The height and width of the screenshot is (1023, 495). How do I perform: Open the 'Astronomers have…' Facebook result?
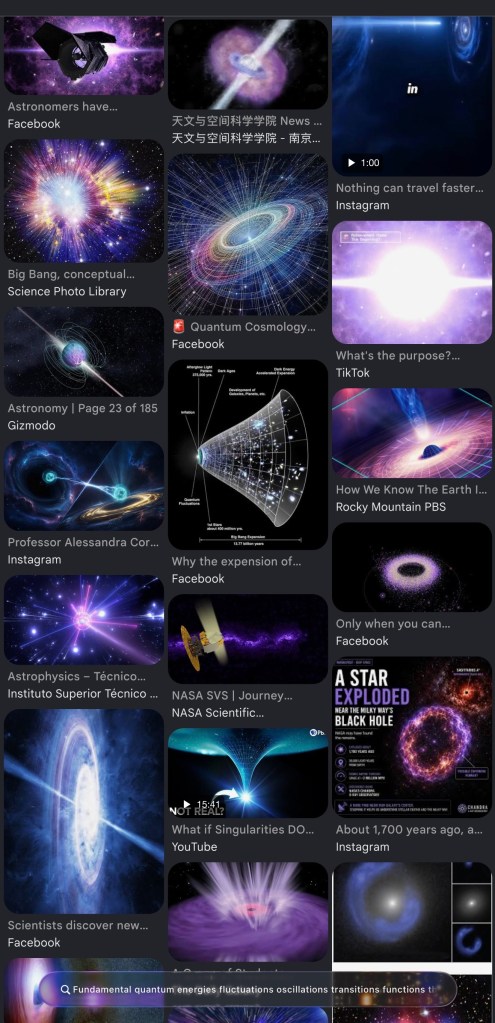tap(83, 56)
